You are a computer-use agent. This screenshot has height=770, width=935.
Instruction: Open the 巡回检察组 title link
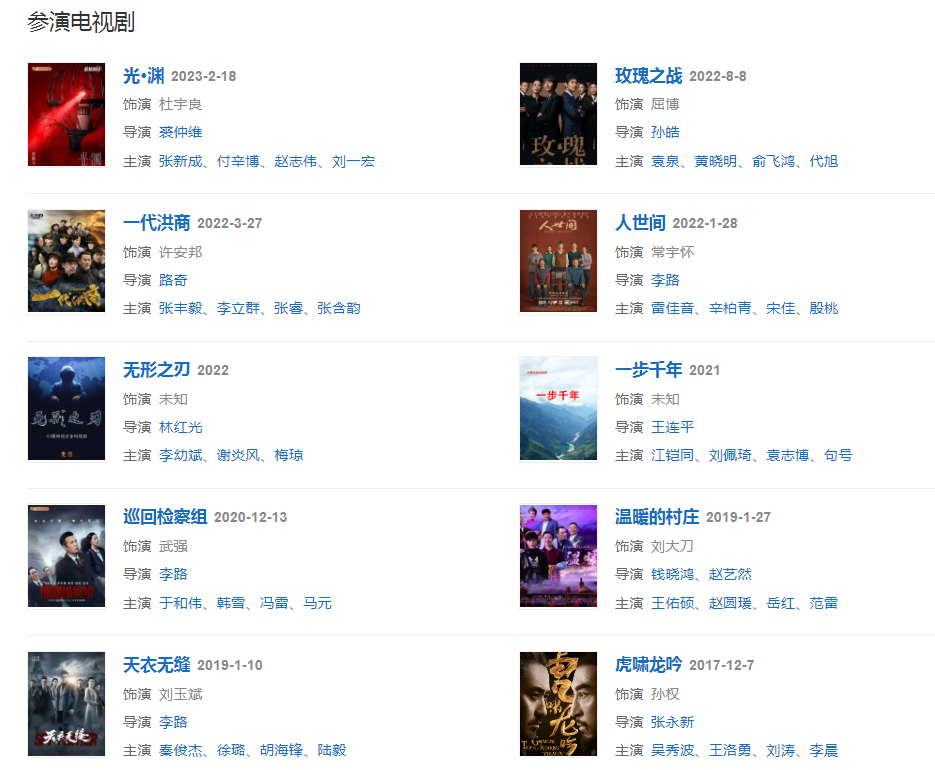click(165, 517)
